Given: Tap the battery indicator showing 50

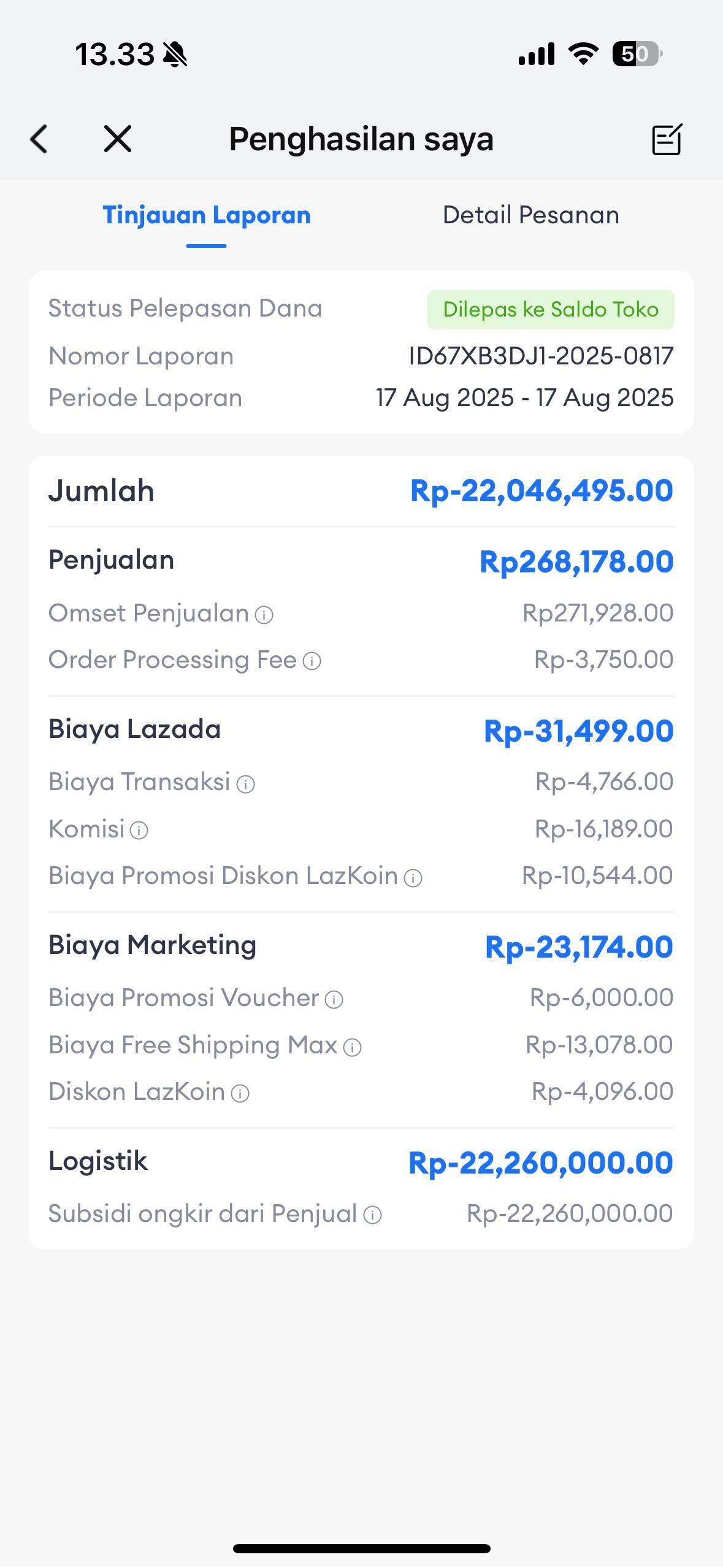Looking at the screenshot, I should [638, 54].
